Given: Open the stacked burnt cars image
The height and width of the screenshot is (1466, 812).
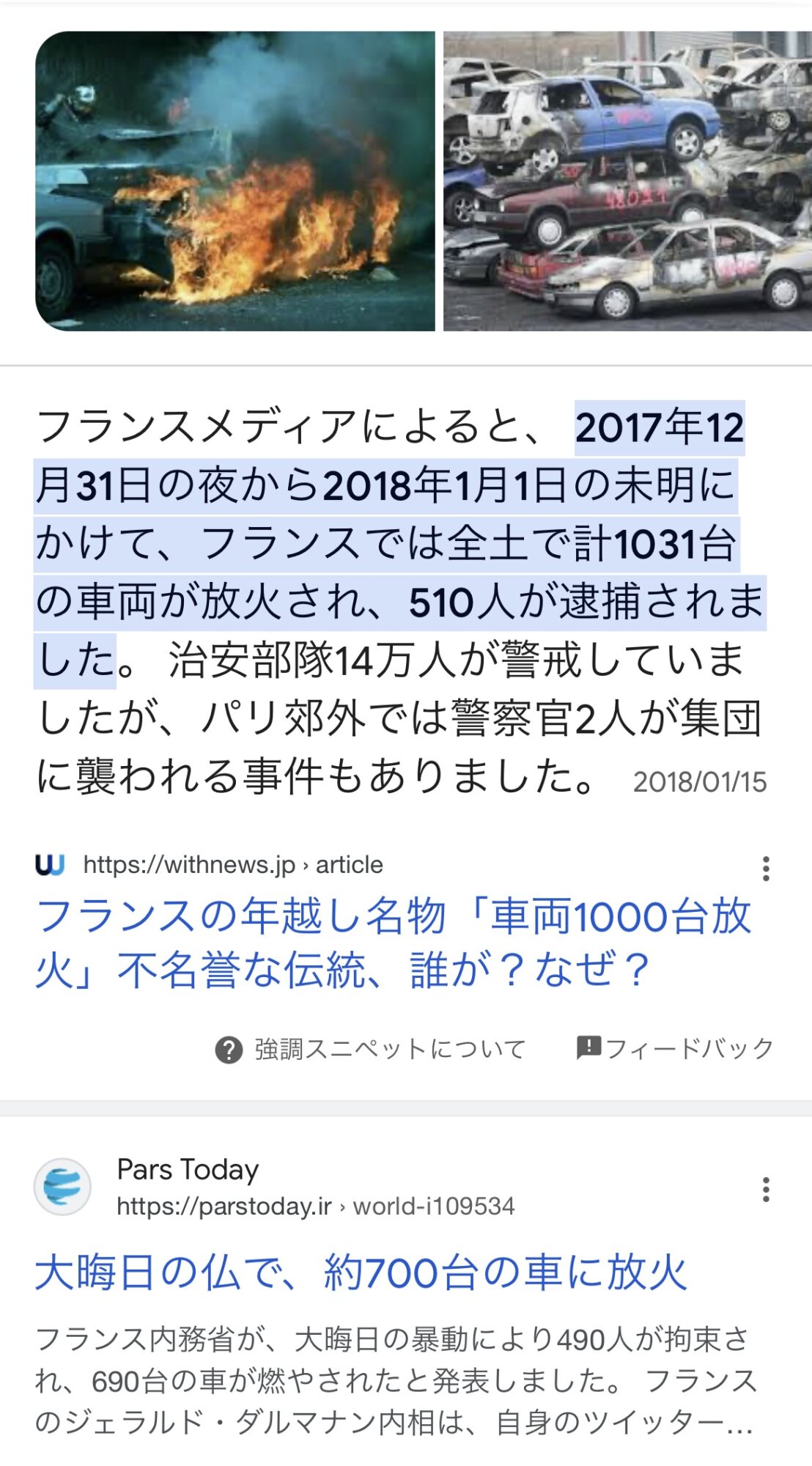Looking at the screenshot, I should point(627,181).
